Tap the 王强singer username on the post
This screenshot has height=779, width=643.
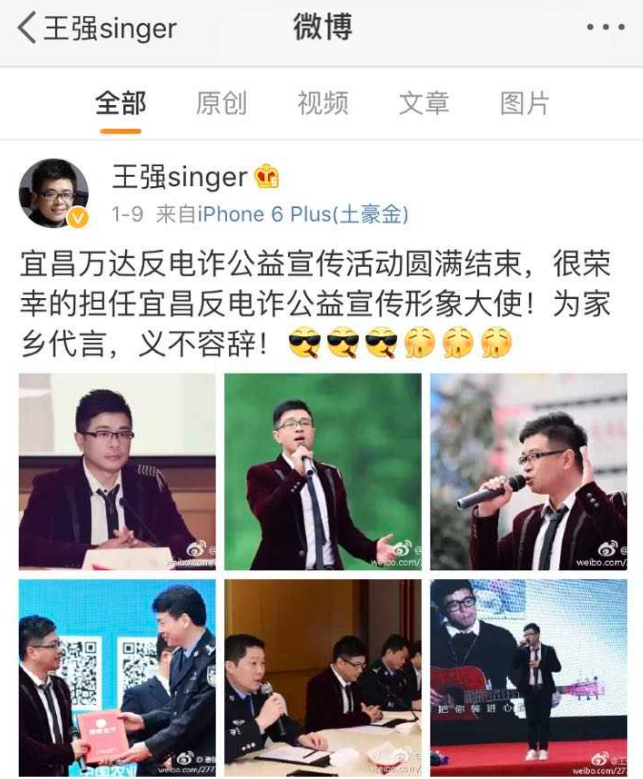click(178, 177)
